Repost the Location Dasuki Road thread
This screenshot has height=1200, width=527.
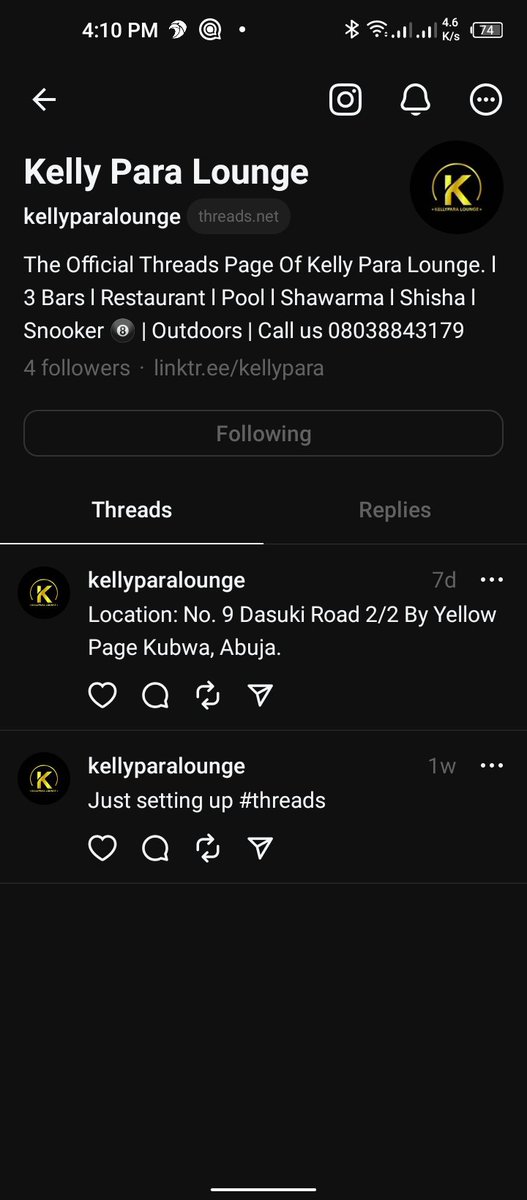(208, 695)
